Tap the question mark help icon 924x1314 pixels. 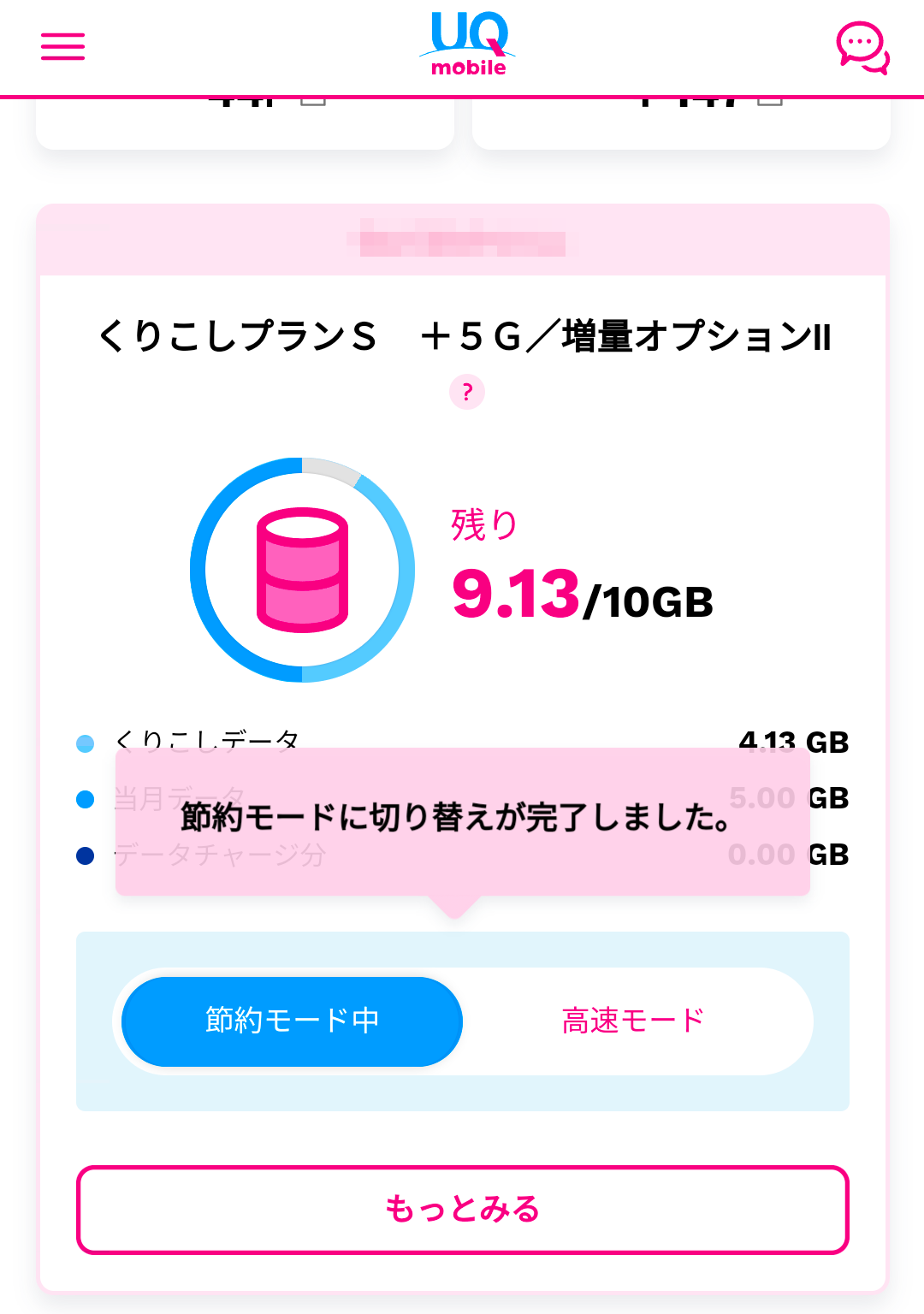(467, 393)
